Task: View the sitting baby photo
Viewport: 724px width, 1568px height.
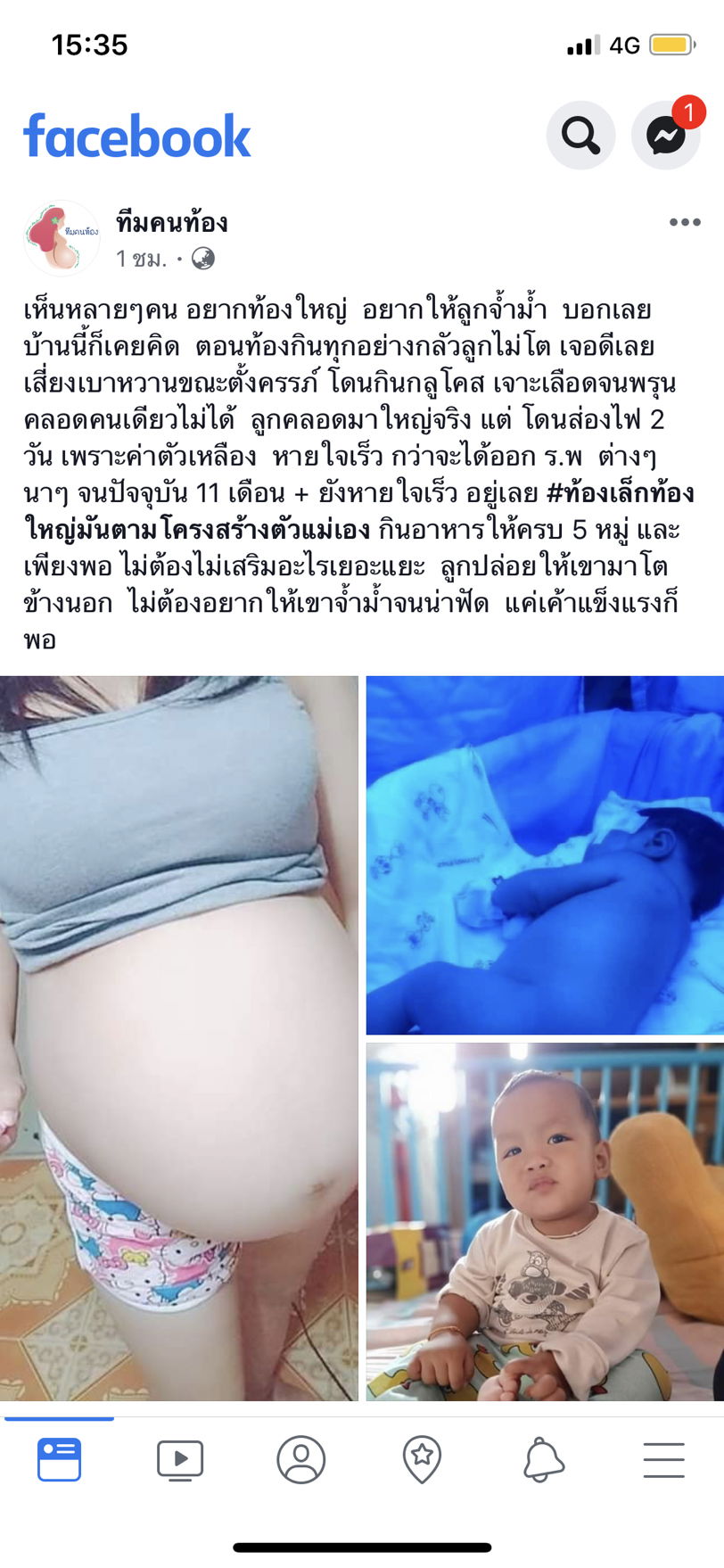Action: click(x=545, y=1221)
